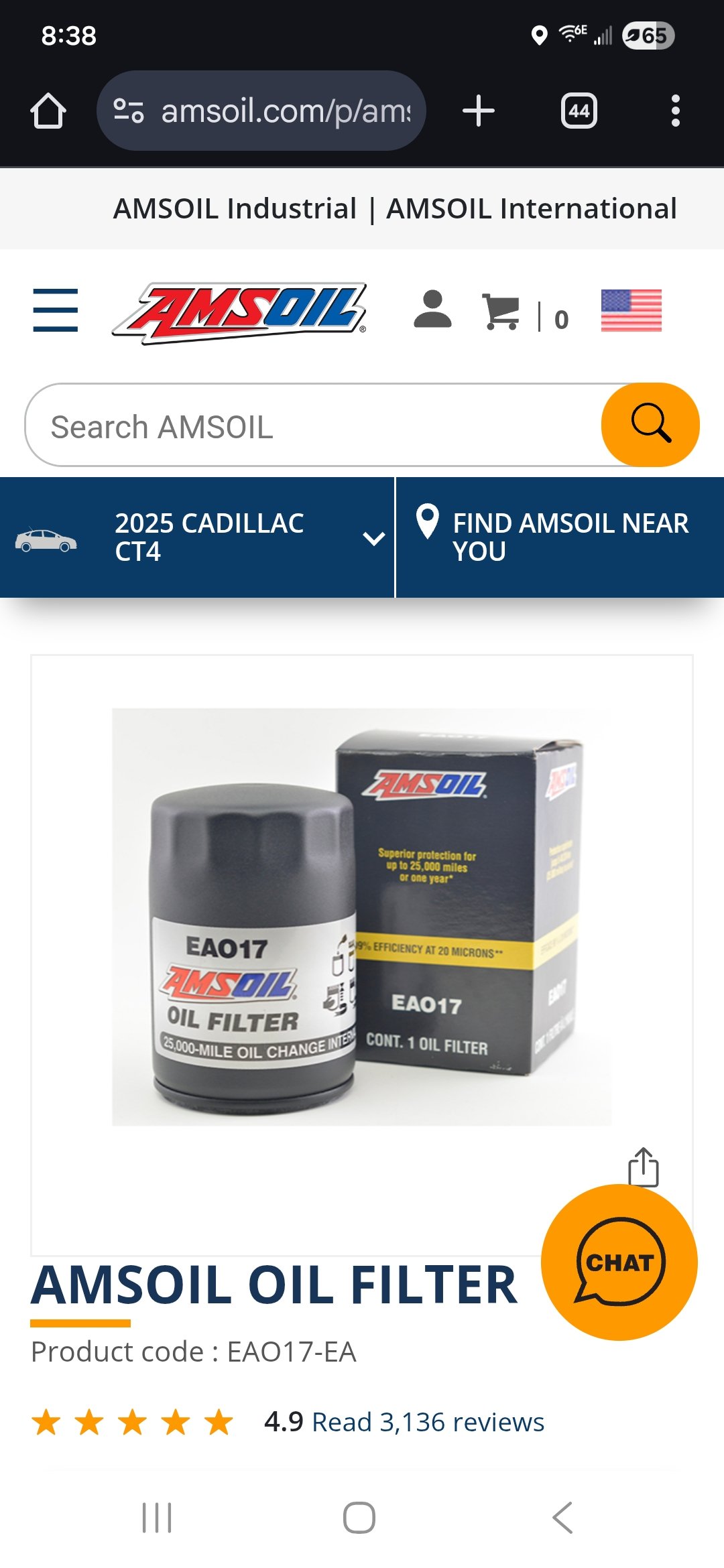Open Find AMSOIL Near You

[x=560, y=537]
